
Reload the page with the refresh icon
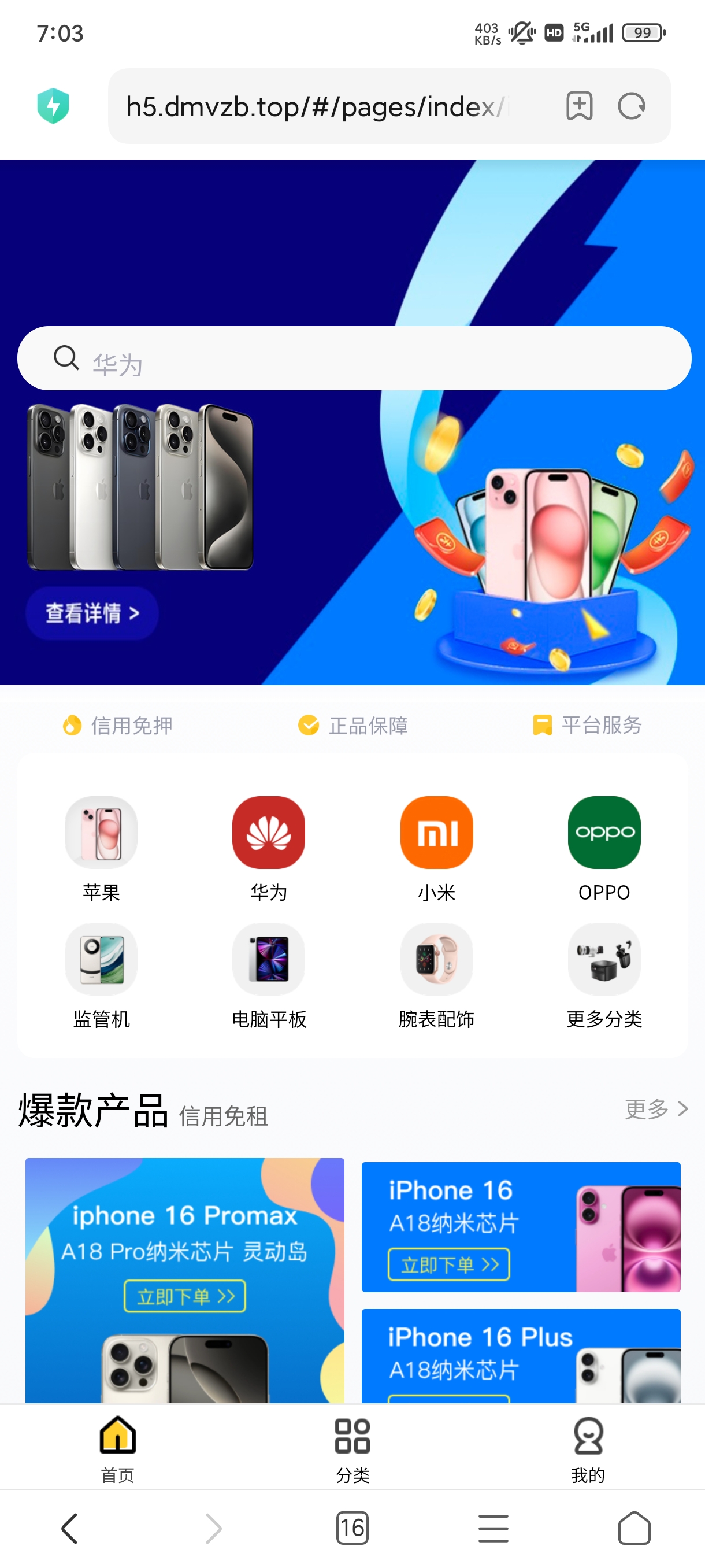[632, 106]
